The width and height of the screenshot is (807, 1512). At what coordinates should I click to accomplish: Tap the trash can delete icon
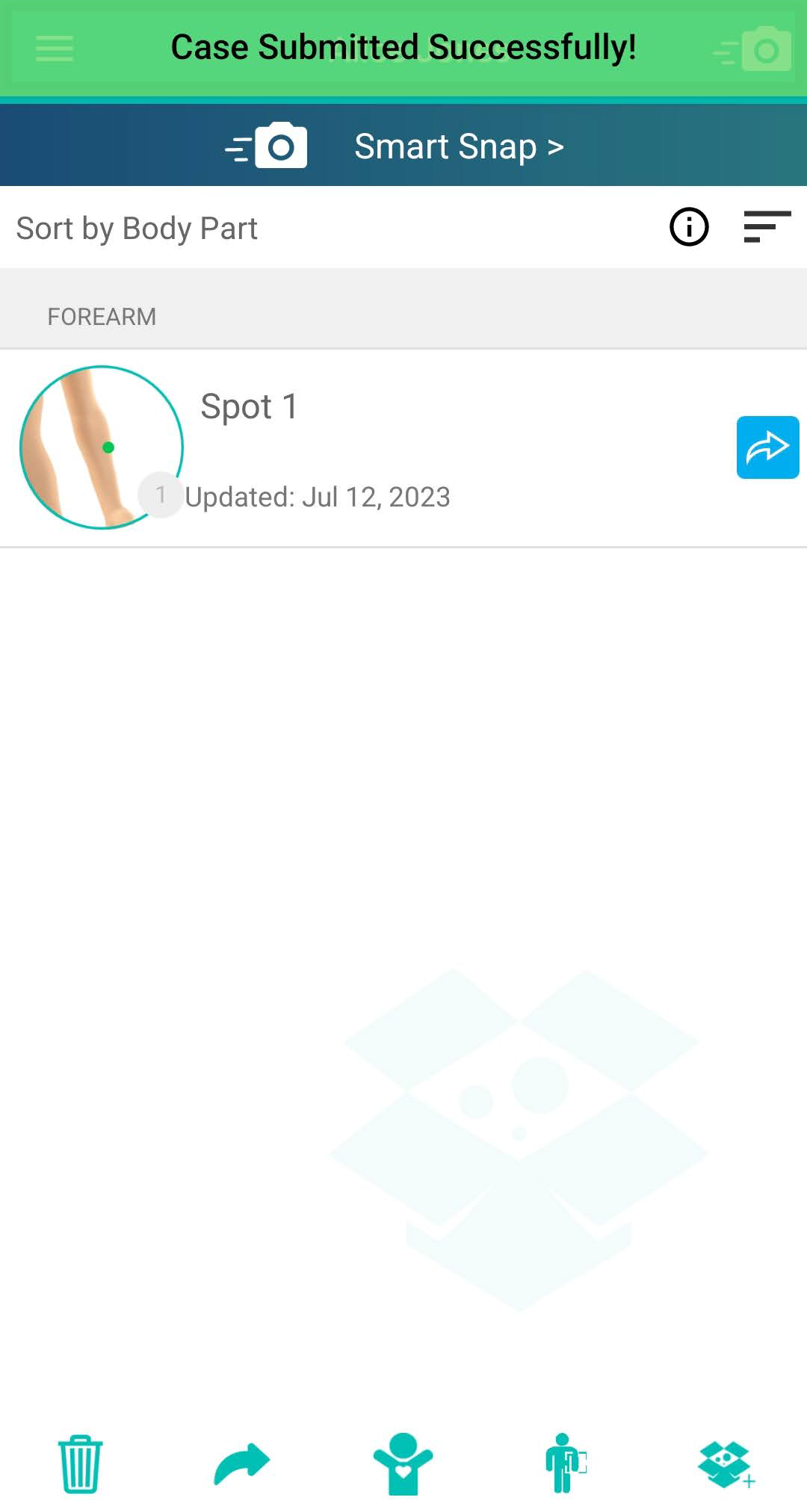pos(80,1463)
